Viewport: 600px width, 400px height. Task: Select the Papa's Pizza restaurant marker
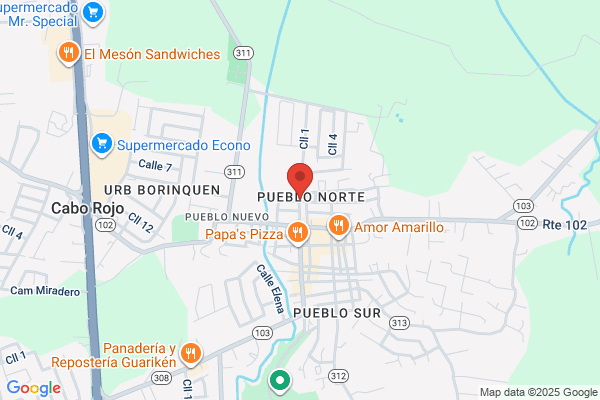[298, 233]
